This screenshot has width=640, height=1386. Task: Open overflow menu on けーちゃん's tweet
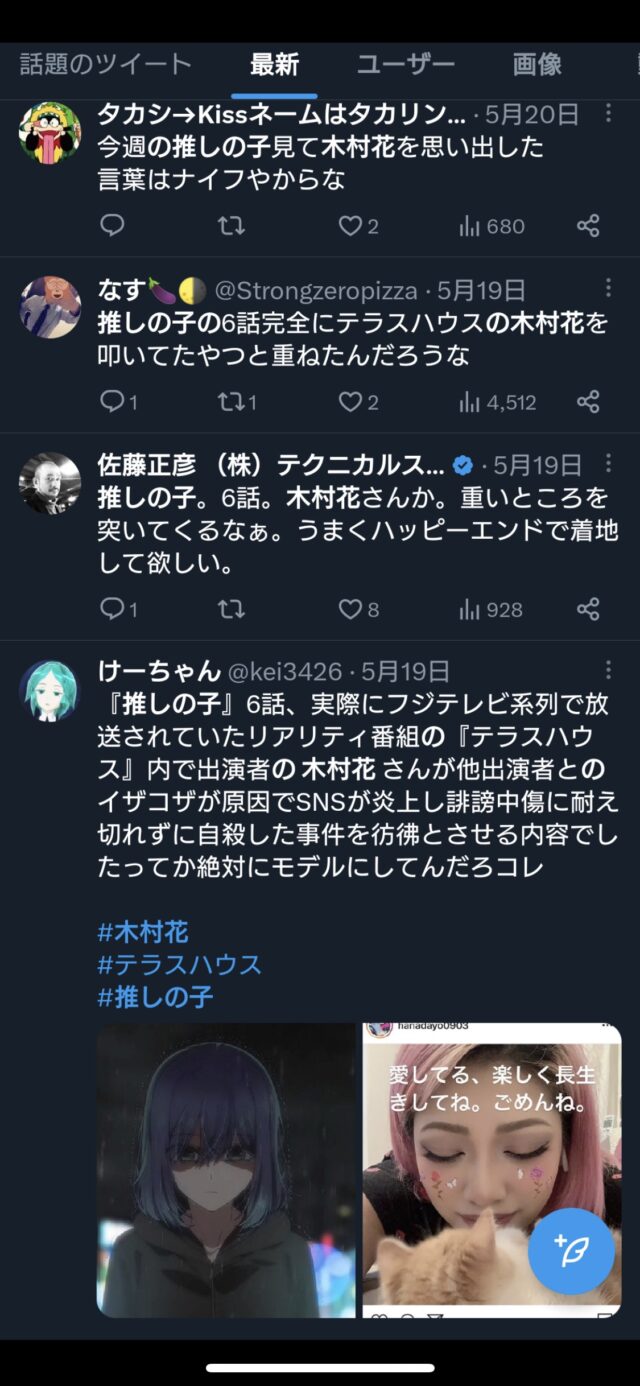607,670
